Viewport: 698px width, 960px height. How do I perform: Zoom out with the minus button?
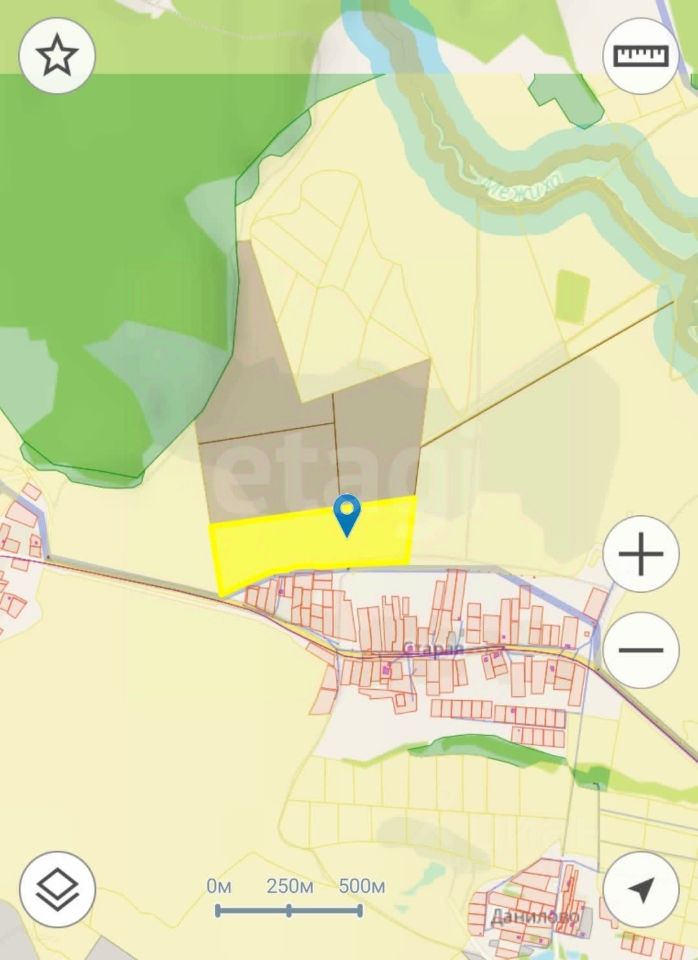click(x=641, y=650)
